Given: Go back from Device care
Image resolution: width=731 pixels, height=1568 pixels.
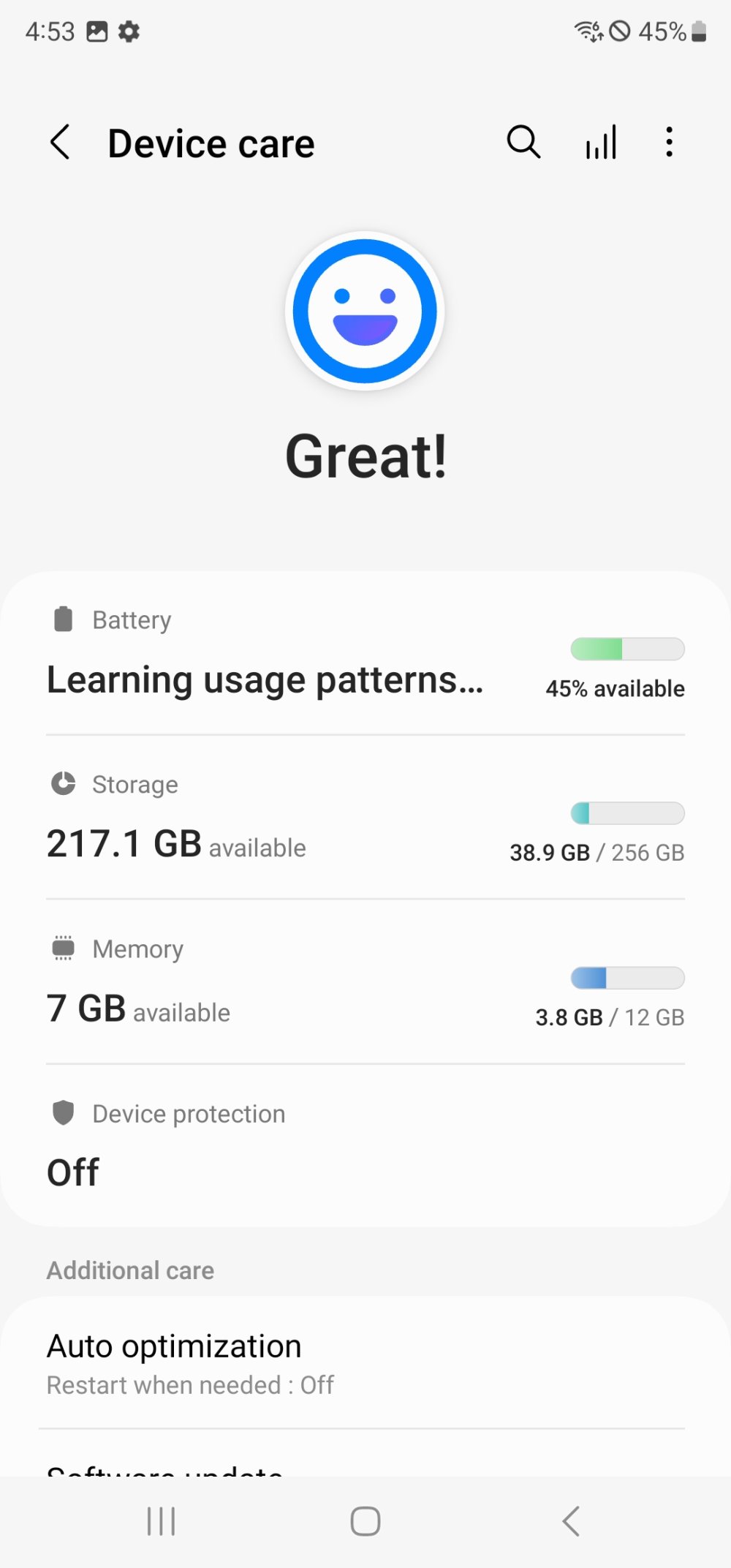Looking at the screenshot, I should coord(61,142).
